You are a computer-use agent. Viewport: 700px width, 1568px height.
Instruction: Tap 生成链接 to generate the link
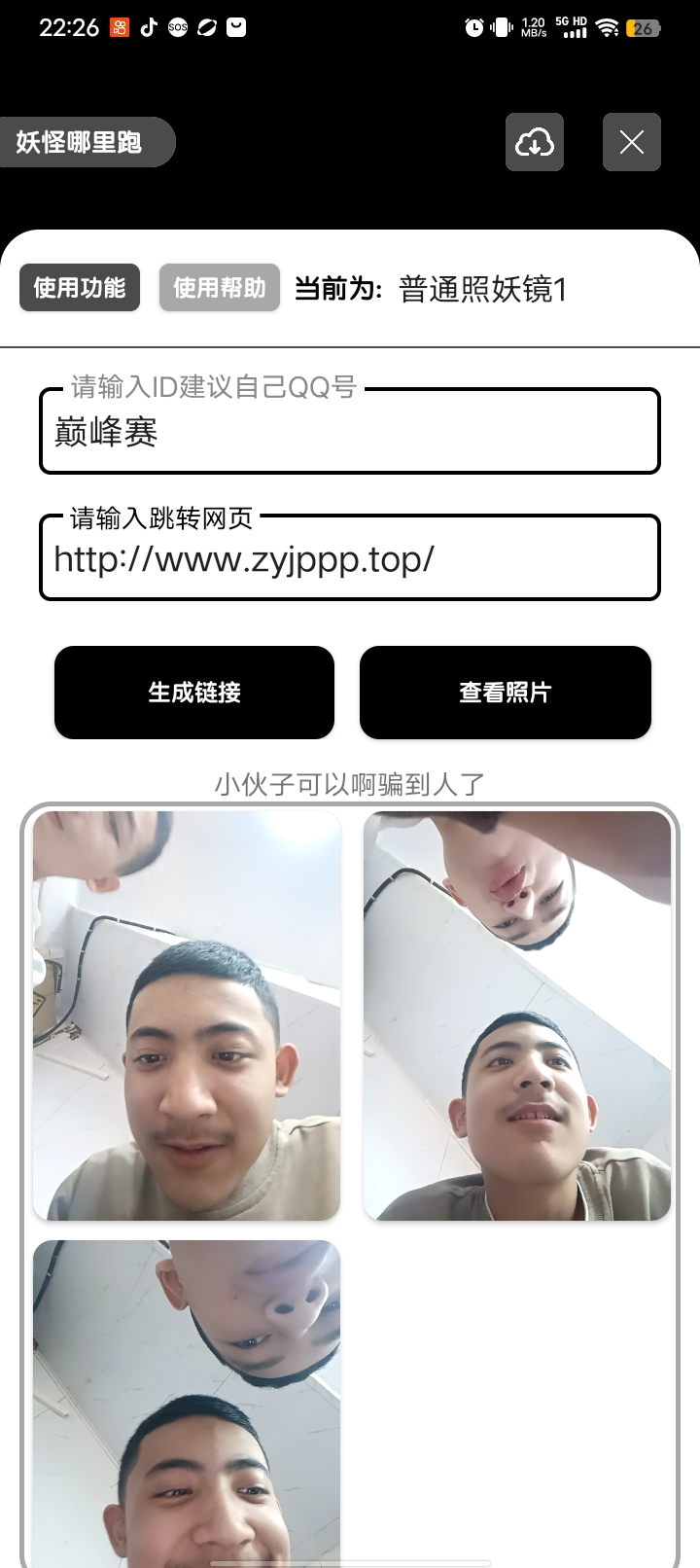coord(194,693)
